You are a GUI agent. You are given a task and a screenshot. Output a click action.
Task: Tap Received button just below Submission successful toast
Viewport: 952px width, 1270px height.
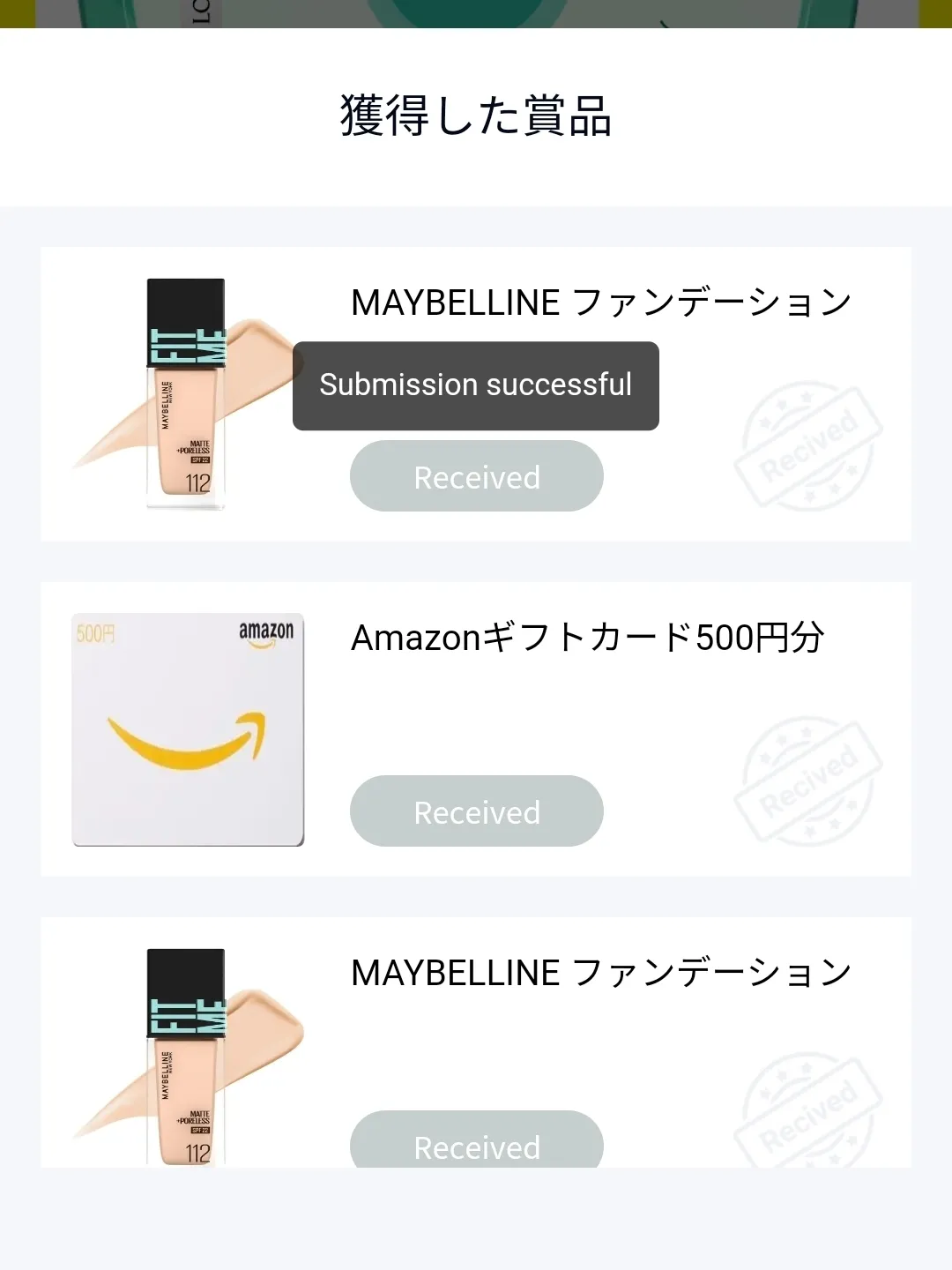click(x=476, y=476)
